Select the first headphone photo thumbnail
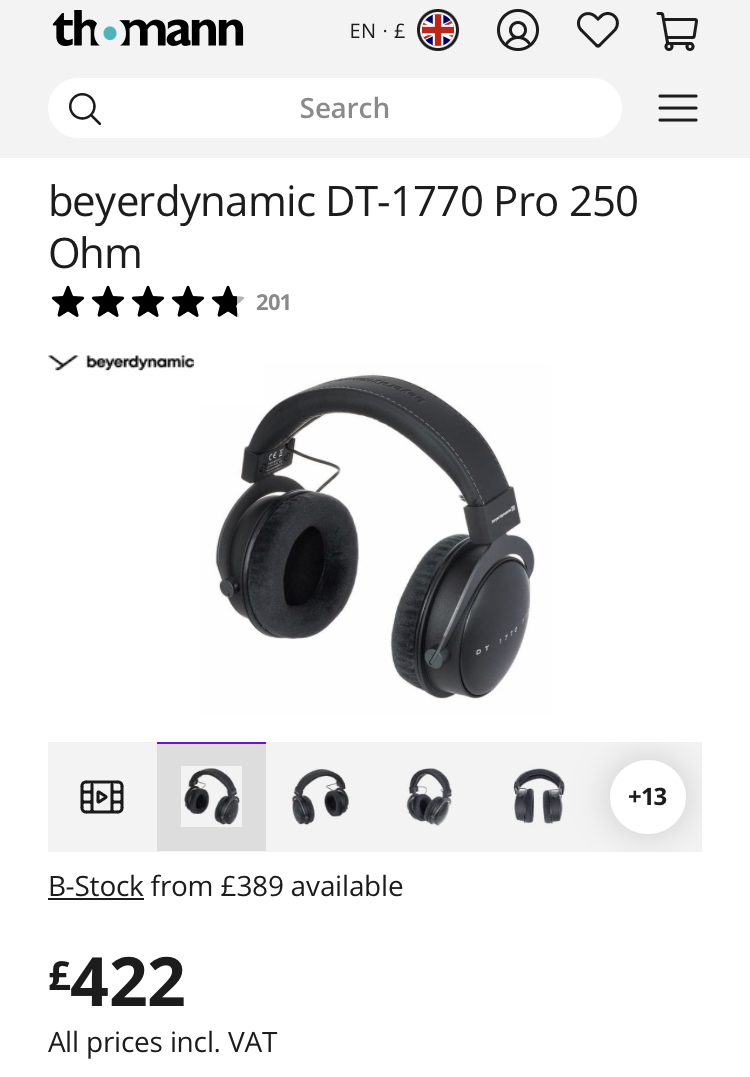Image resolution: width=750 pixels, height=1077 pixels. coord(211,797)
